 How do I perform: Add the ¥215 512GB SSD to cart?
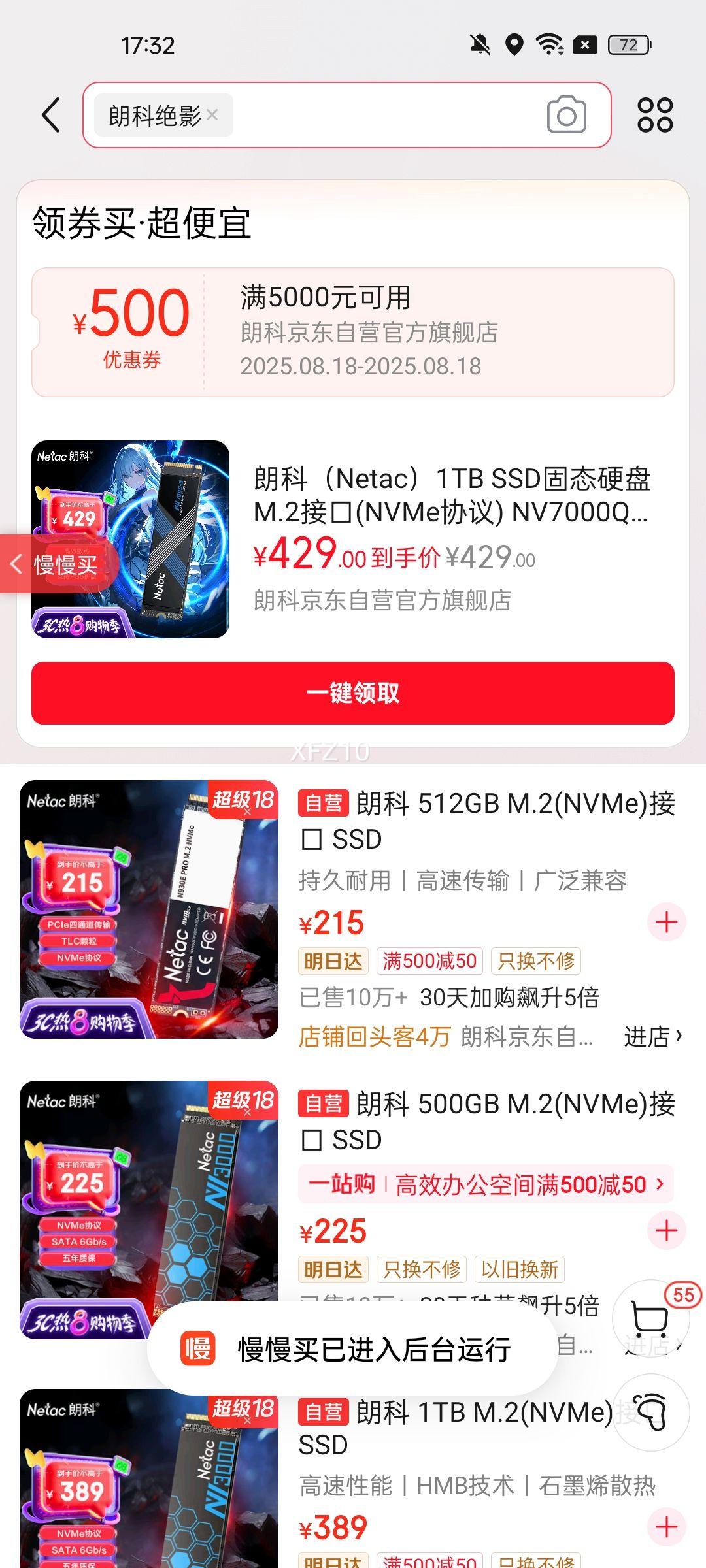point(666,923)
